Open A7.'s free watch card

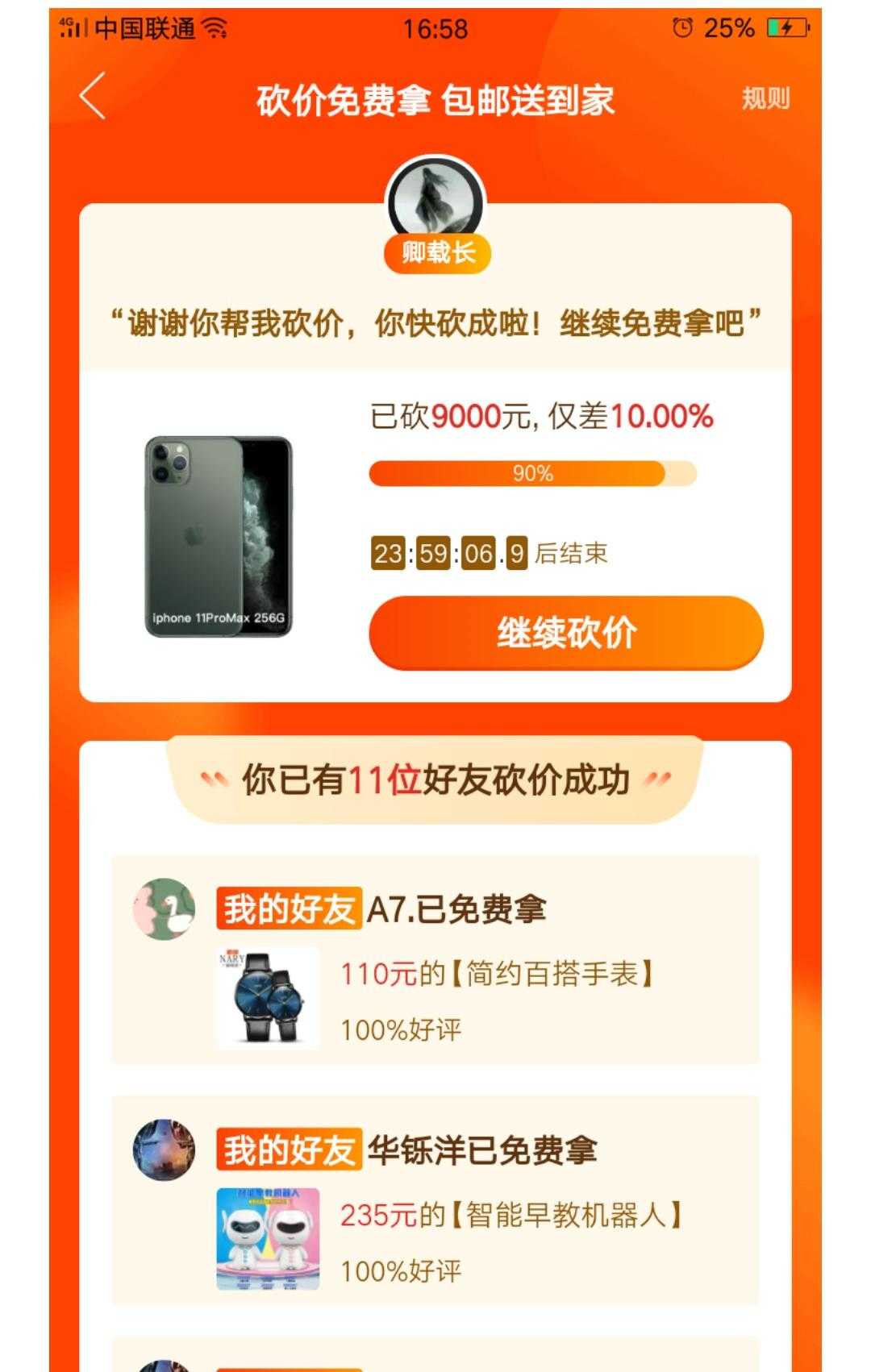(435, 959)
